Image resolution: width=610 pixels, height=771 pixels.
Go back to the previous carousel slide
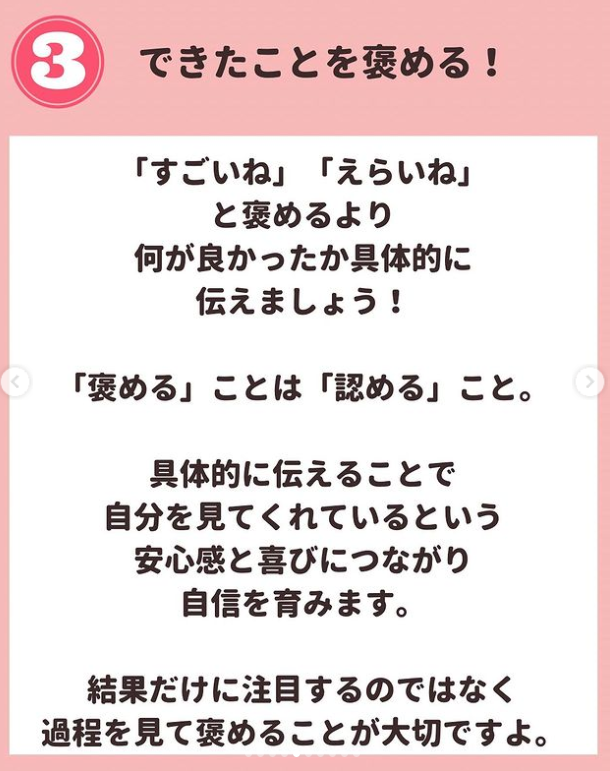pos(14,381)
